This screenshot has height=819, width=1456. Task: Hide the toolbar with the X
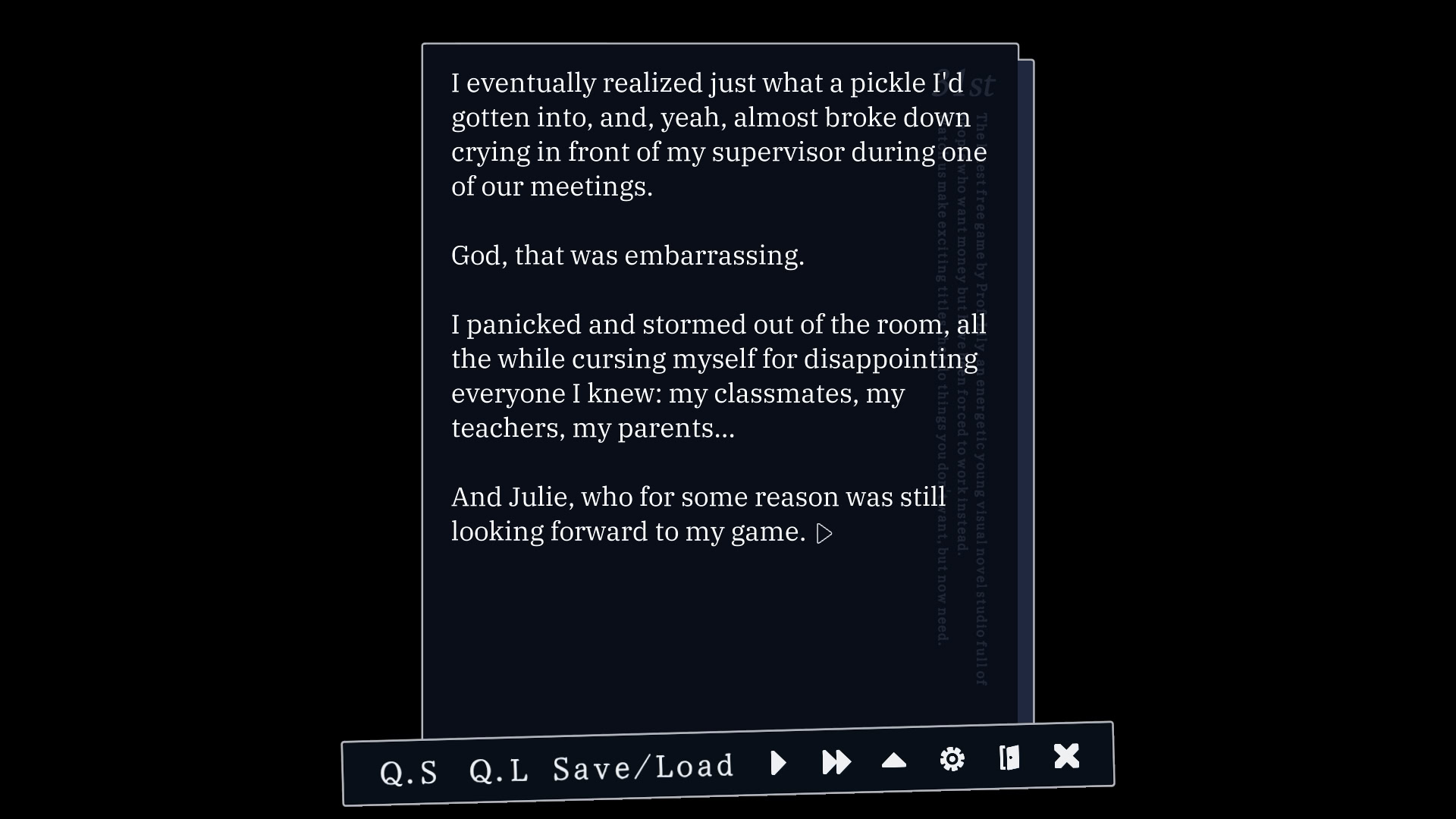click(1066, 755)
